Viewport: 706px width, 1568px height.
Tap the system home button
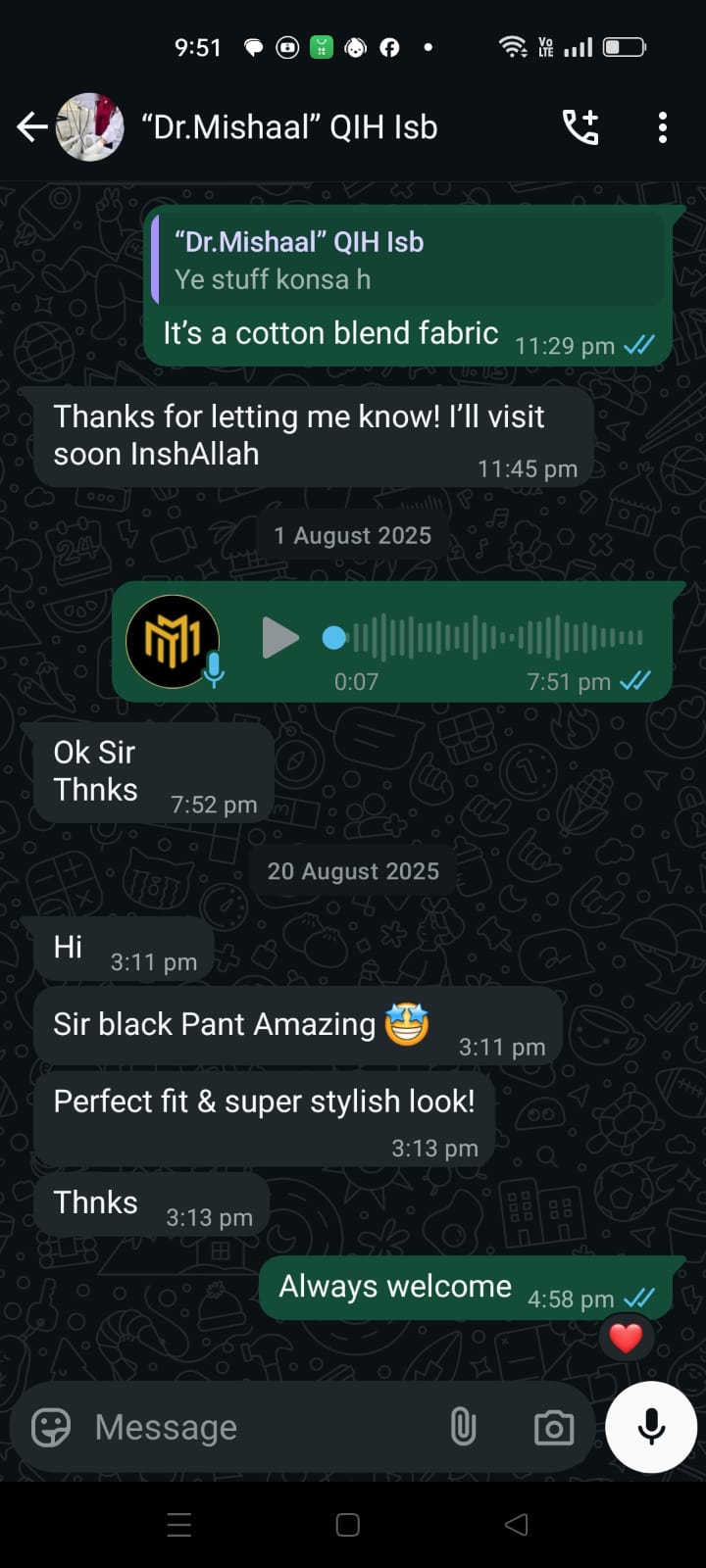click(348, 1525)
